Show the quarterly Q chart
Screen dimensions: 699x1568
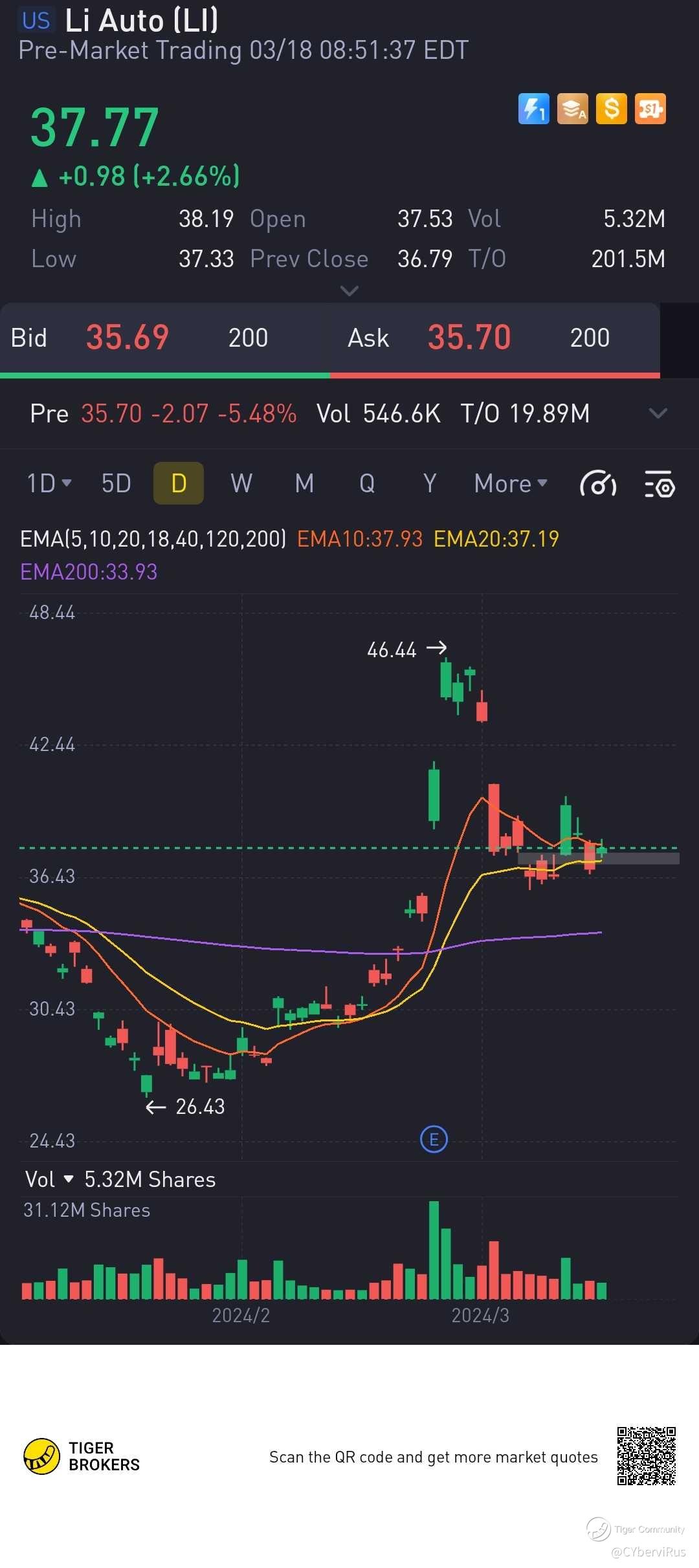pos(367,484)
